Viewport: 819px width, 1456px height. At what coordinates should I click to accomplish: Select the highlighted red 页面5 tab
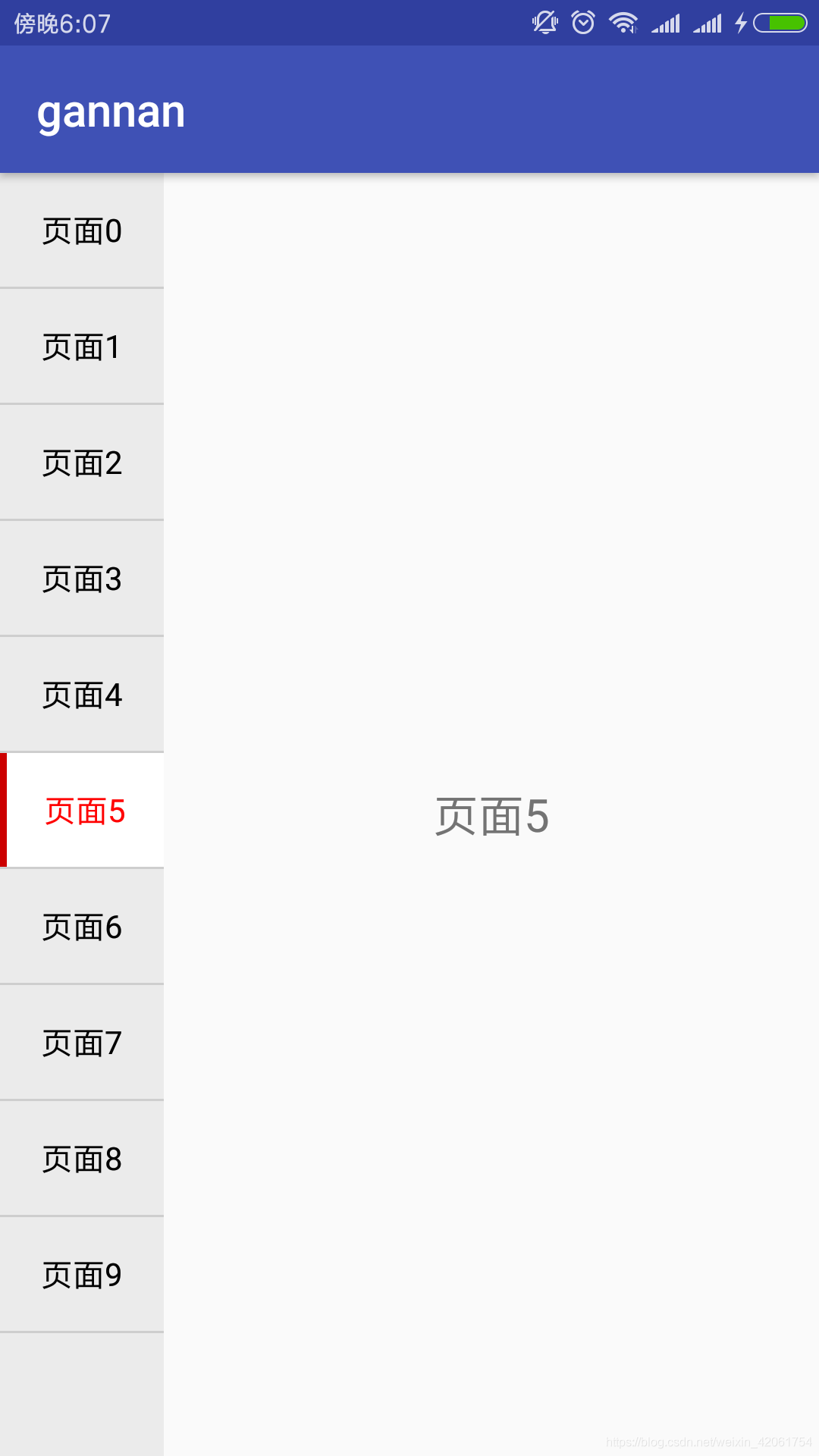tap(82, 811)
